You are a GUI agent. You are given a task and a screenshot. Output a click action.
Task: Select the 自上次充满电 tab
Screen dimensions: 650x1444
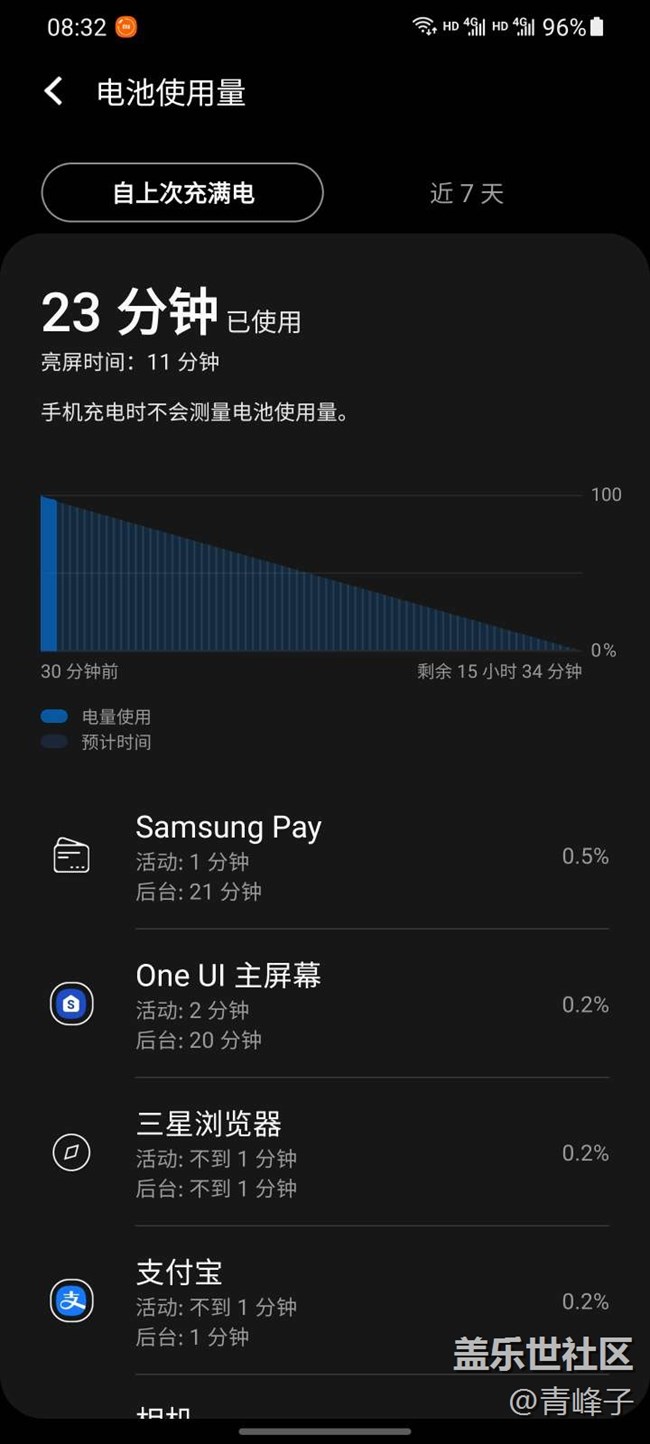point(182,193)
